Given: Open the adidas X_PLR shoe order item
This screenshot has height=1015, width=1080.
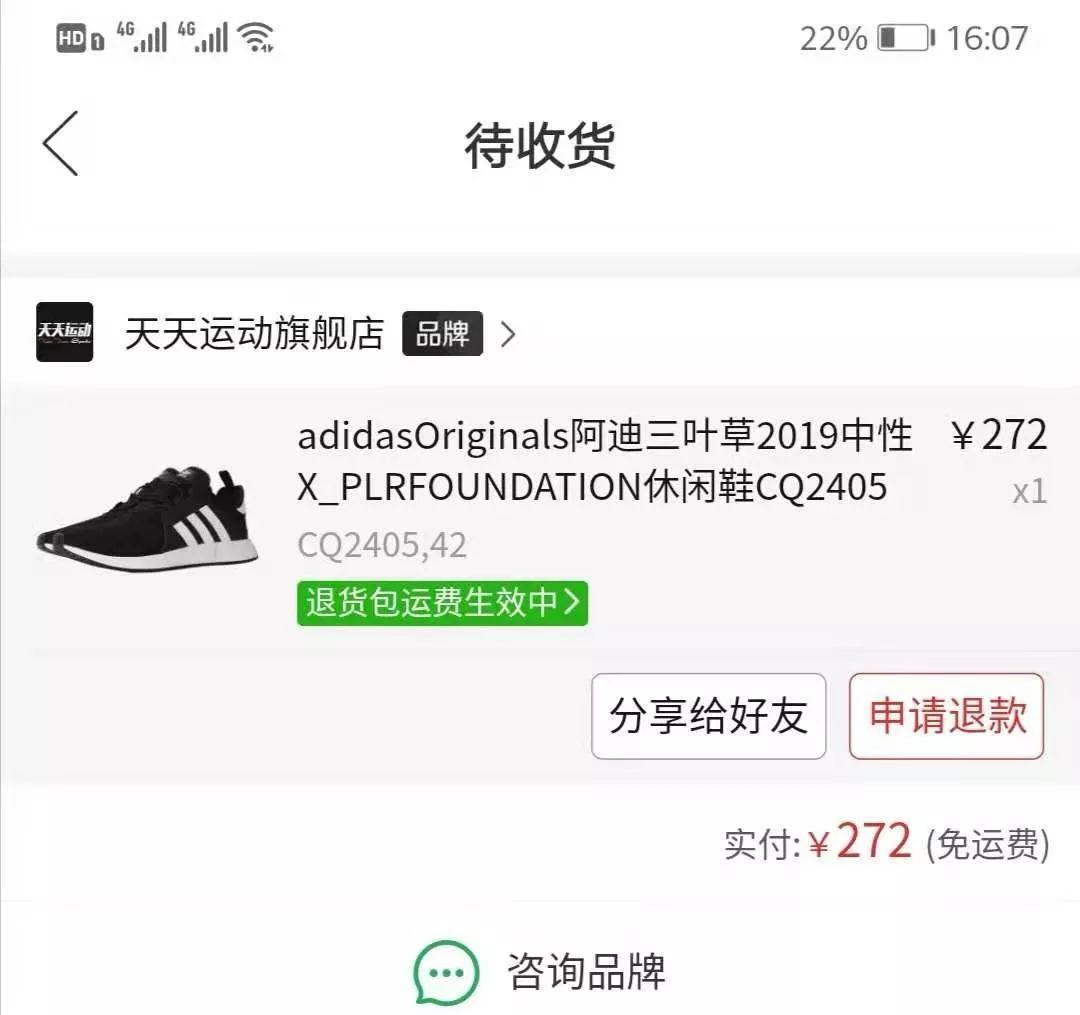Looking at the screenshot, I should (604, 462).
